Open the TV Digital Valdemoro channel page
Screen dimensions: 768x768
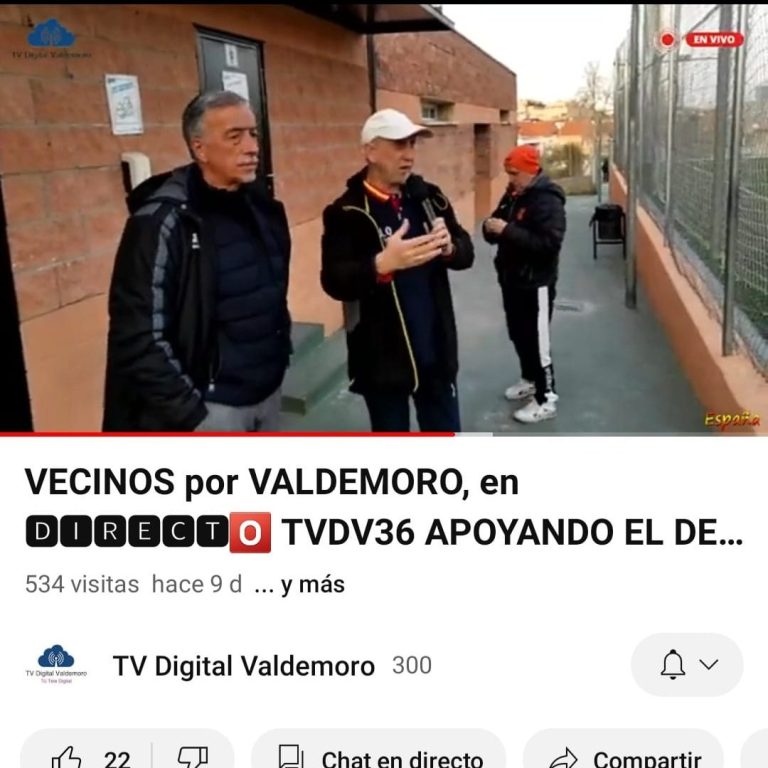click(243, 666)
